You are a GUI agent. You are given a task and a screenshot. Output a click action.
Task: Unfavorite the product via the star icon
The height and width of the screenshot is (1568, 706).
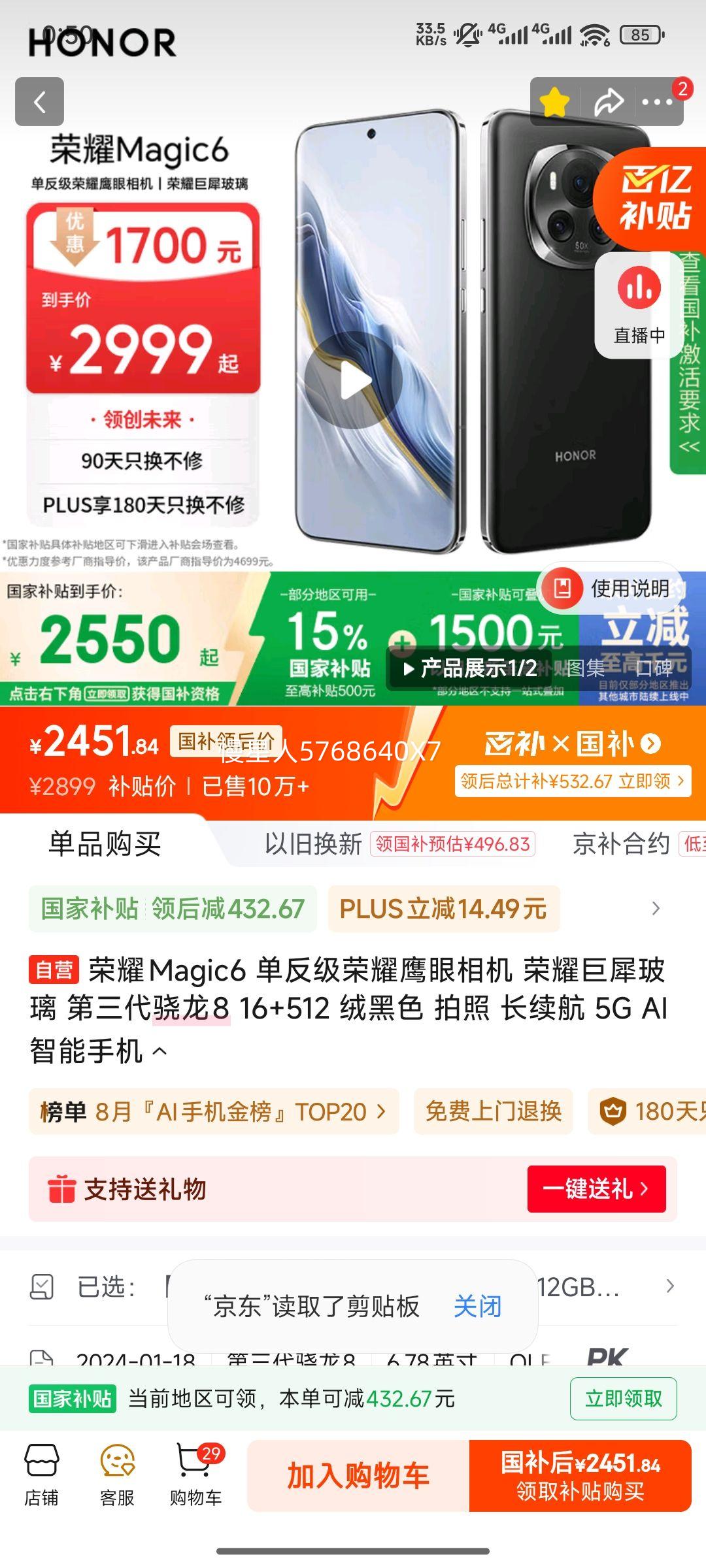tap(554, 101)
